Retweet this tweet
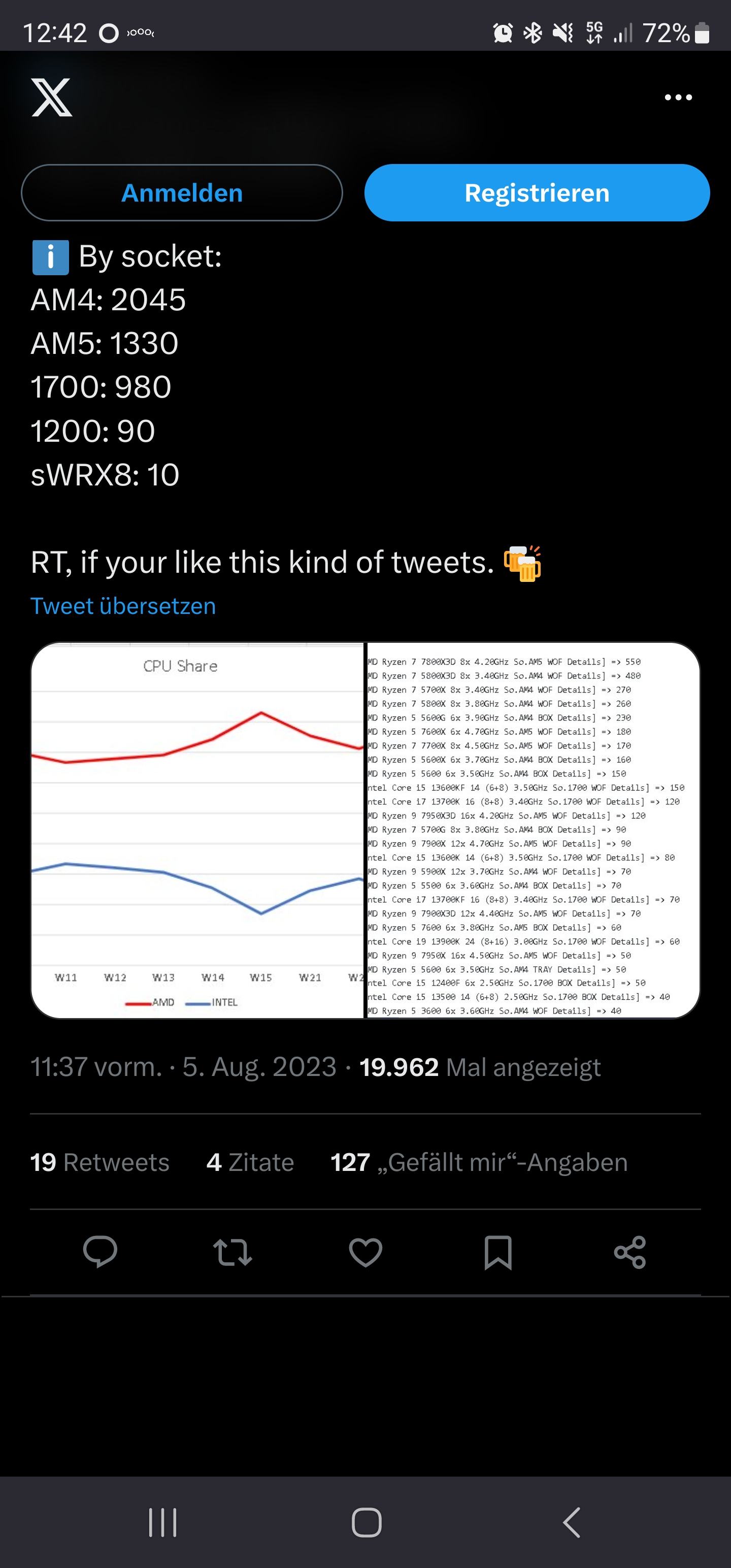Viewport: 731px width, 1568px height. tap(232, 1252)
